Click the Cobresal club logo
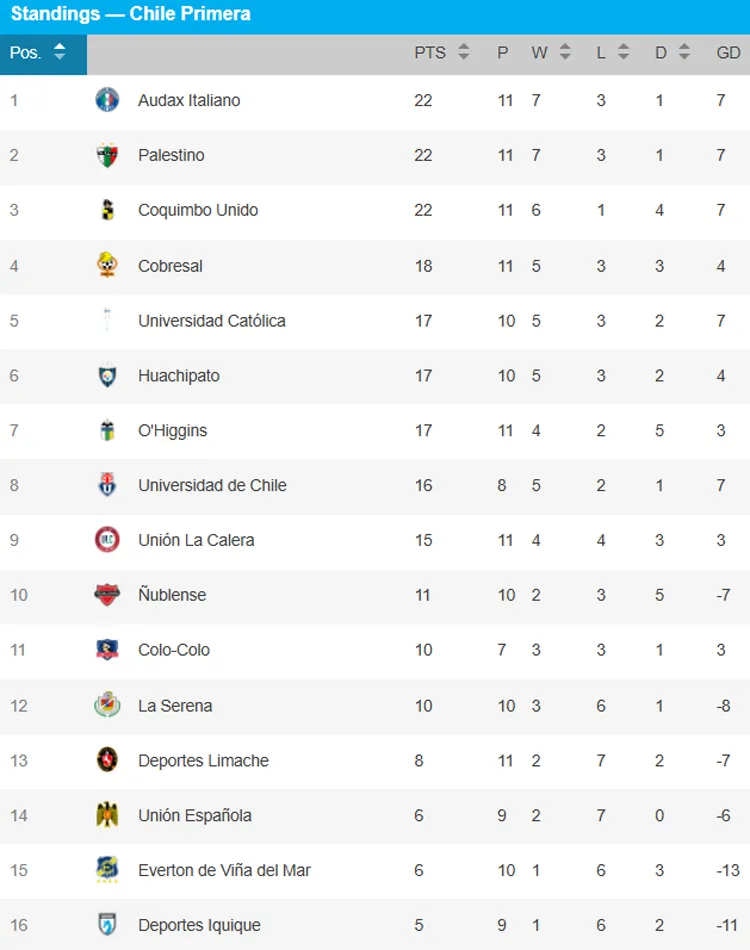750x950 pixels. pos(106,265)
